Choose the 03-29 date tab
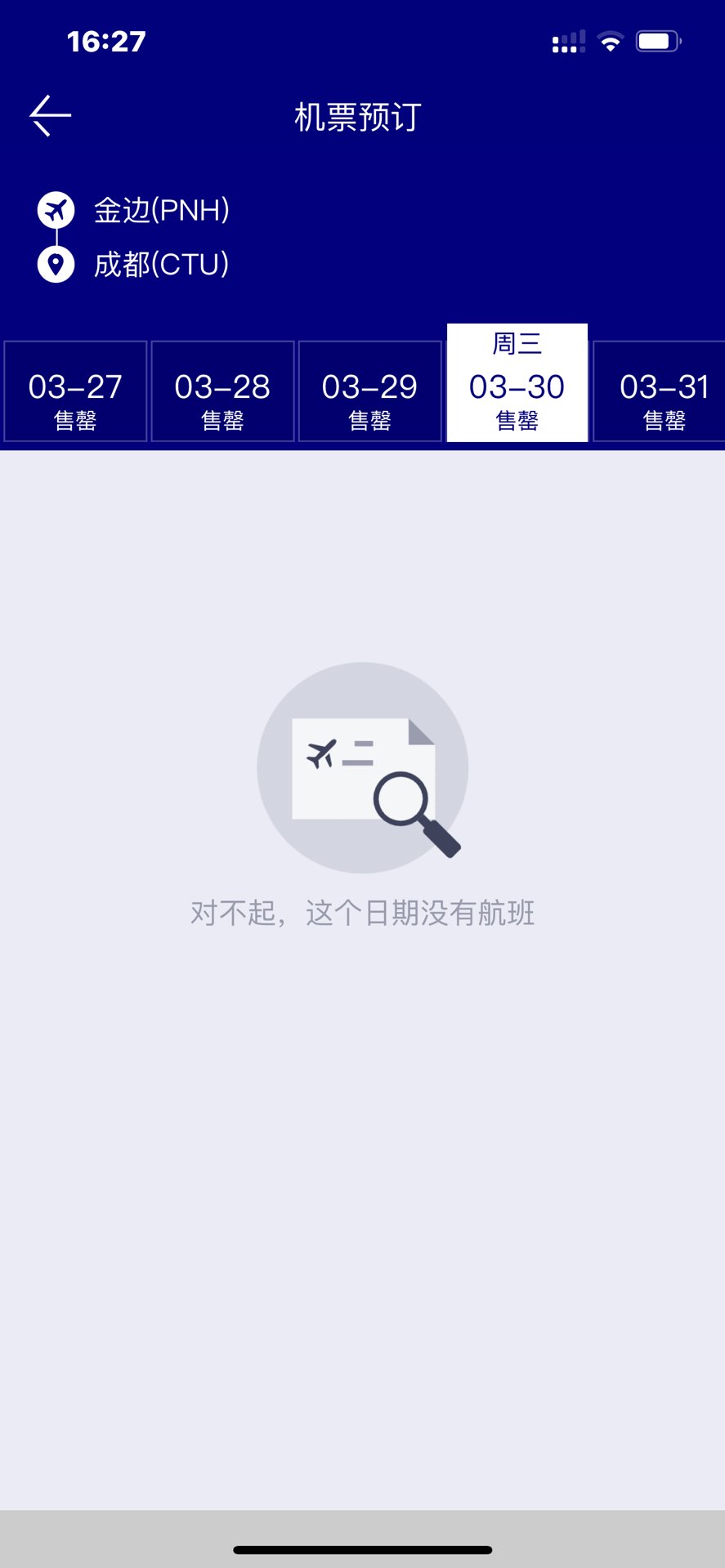Viewport: 725px width, 1568px height. point(369,391)
